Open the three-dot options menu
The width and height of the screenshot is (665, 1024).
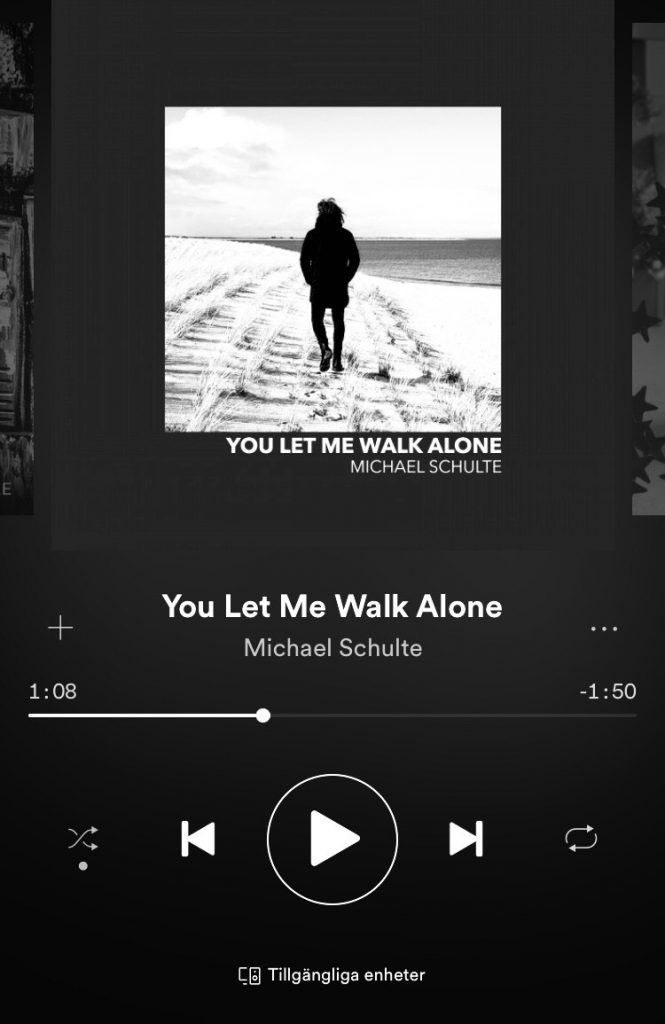pyautogui.click(x=604, y=629)
